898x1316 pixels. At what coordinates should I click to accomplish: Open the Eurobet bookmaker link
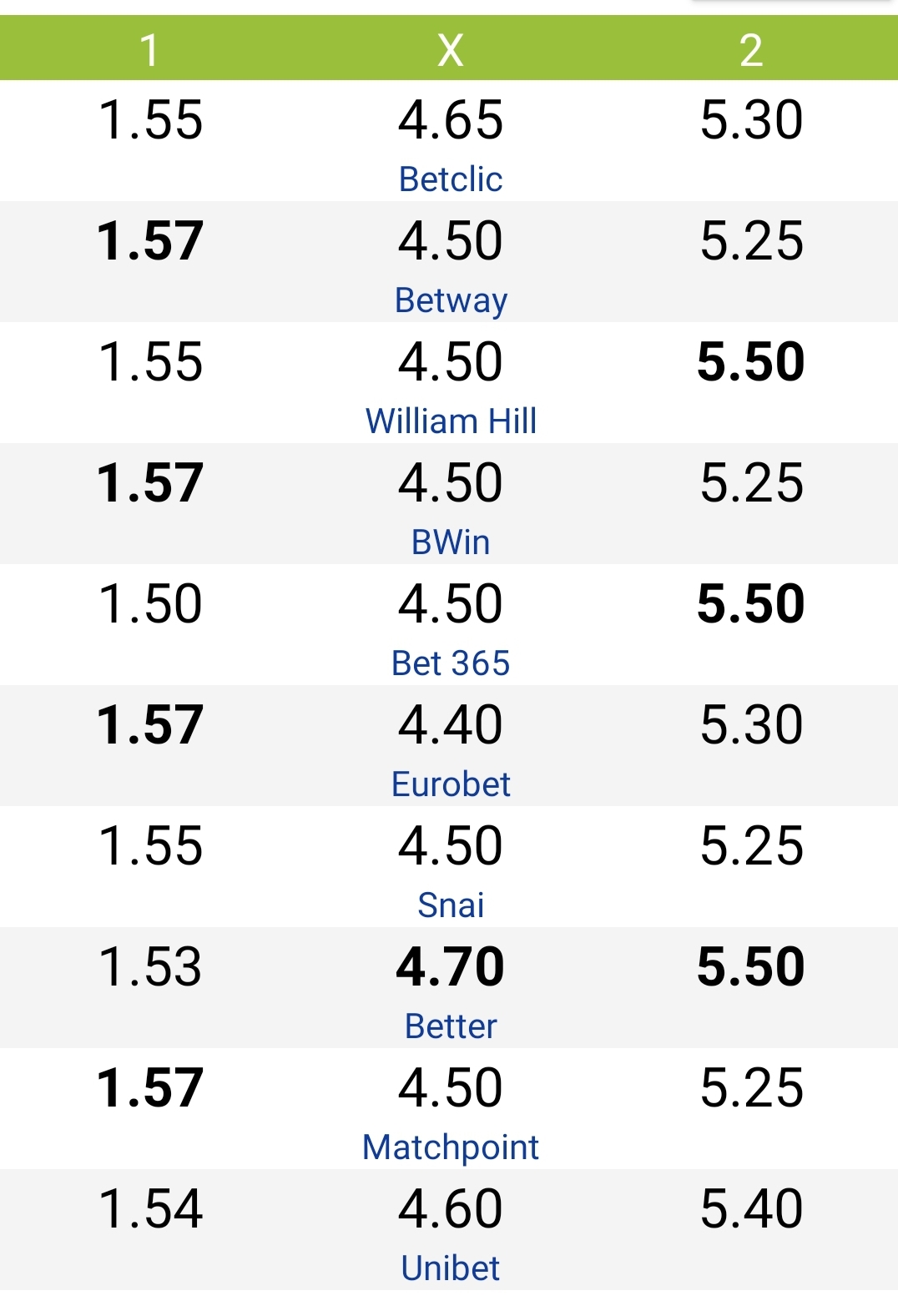tap(451, 784)
